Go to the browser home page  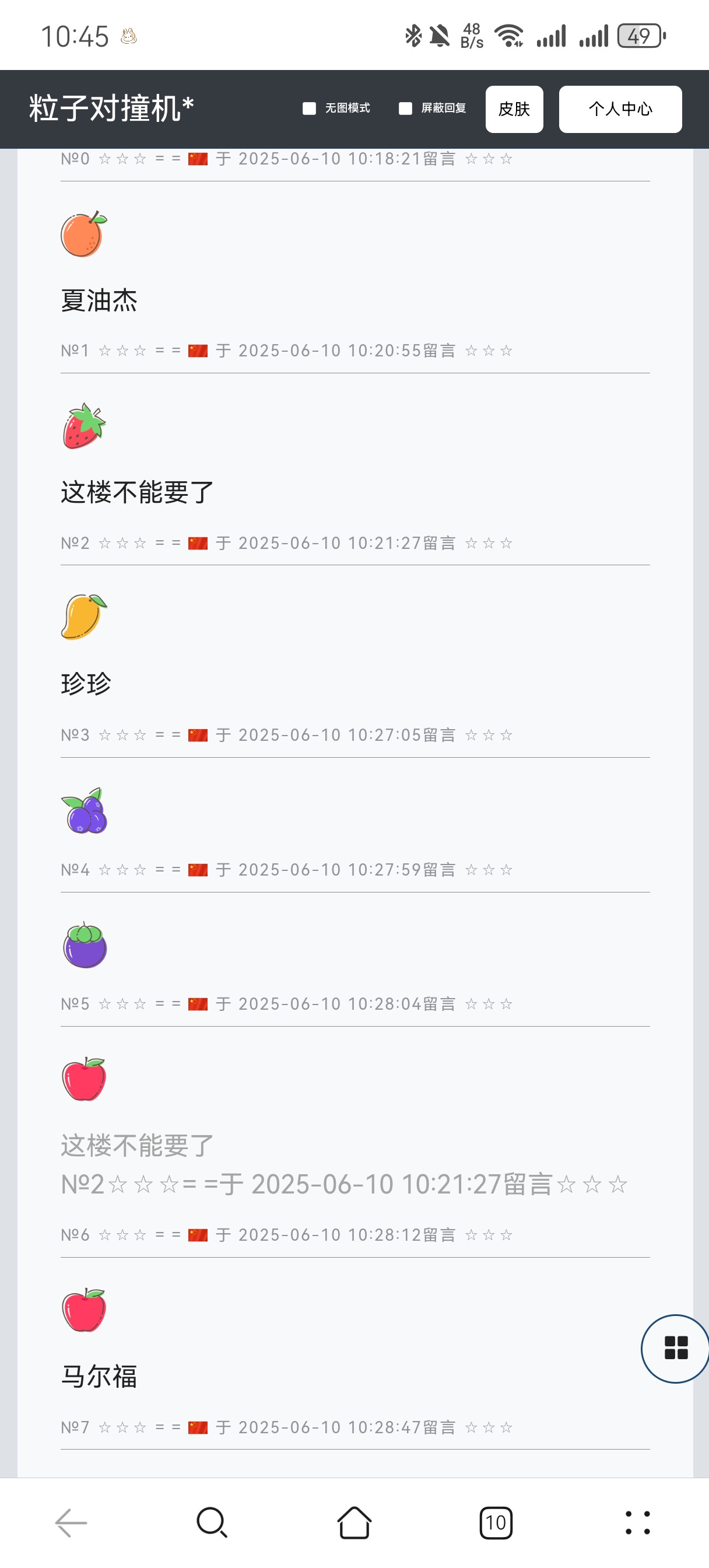[354, 1522]
